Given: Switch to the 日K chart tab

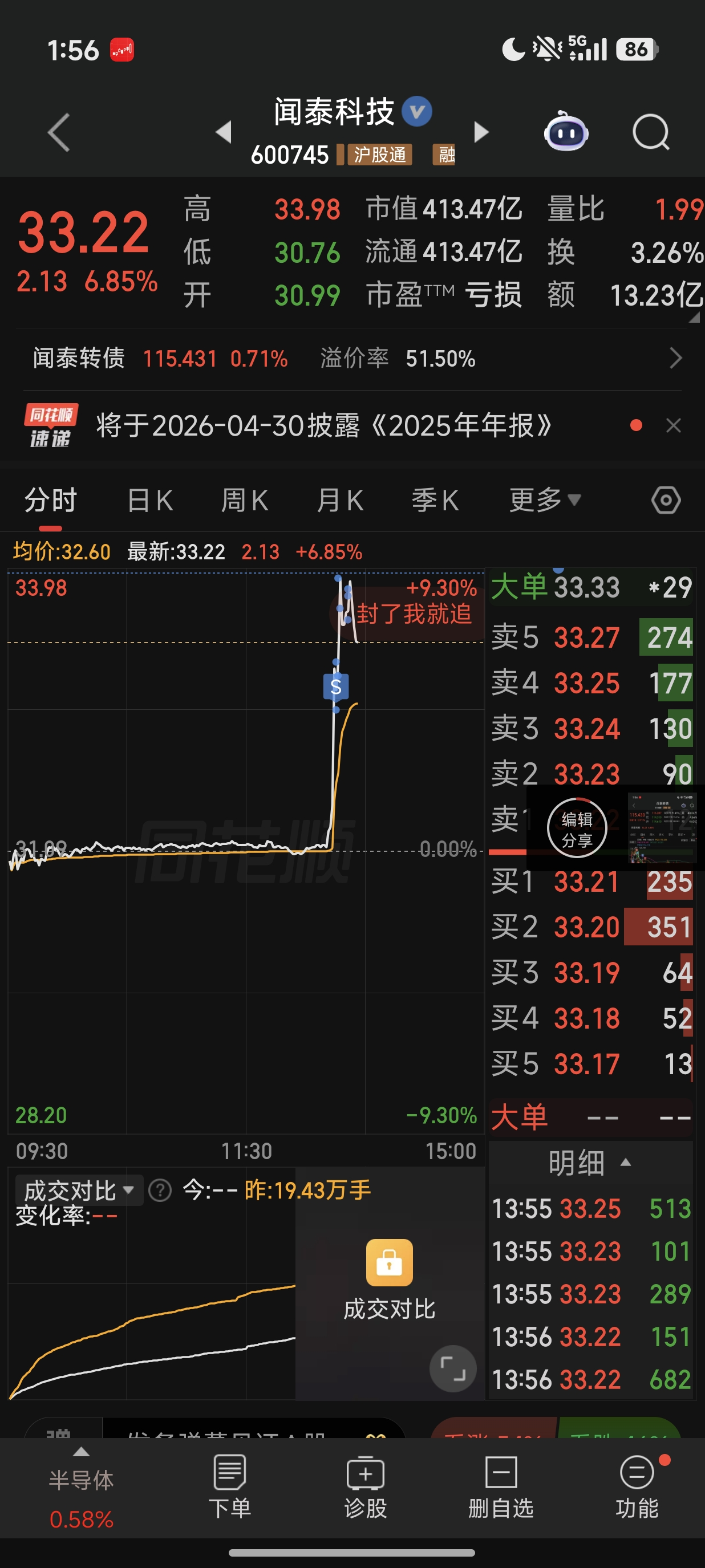Looking at the screenshot, I should coord(151,501).
